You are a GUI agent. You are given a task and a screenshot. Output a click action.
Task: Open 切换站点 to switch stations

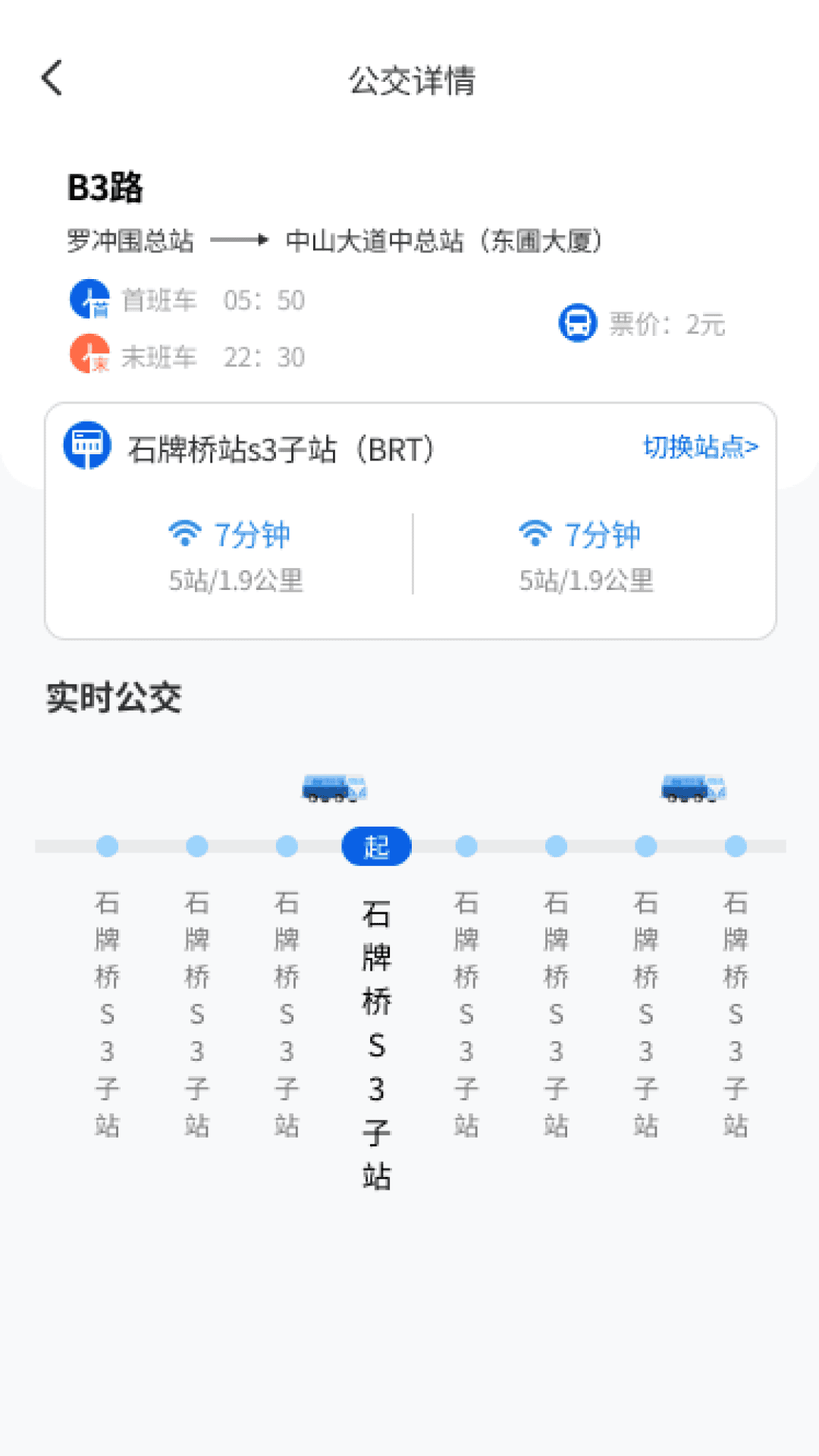point(694,447)
